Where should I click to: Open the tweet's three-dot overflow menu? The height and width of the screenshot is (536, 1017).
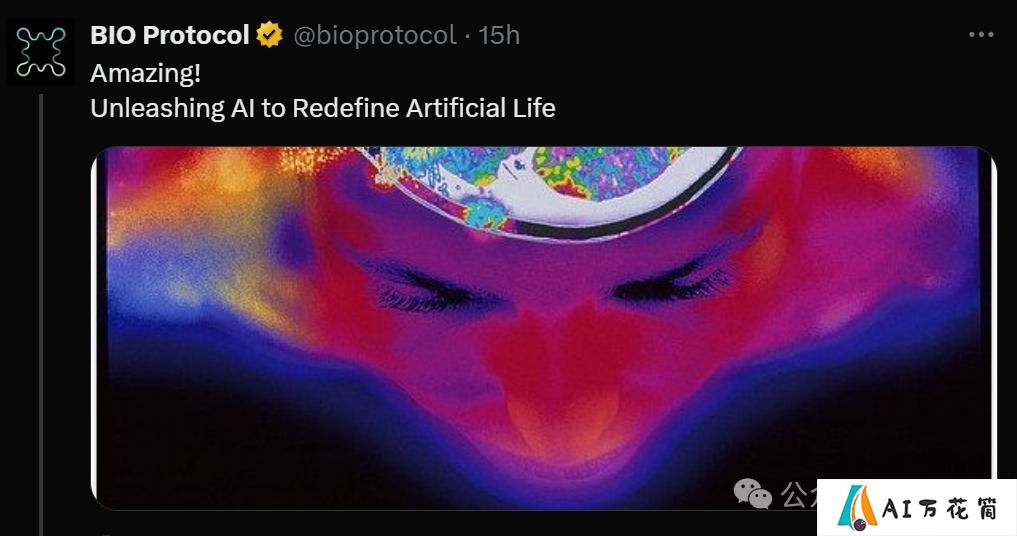pyautogui.click(x=981, y=35)
